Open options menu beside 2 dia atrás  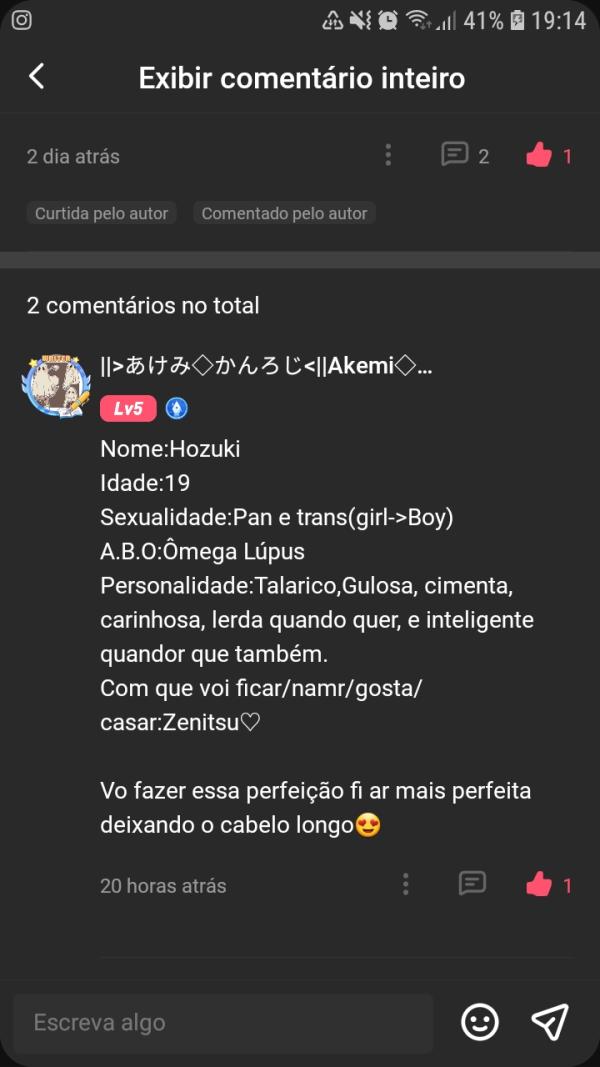coord(388,155)
